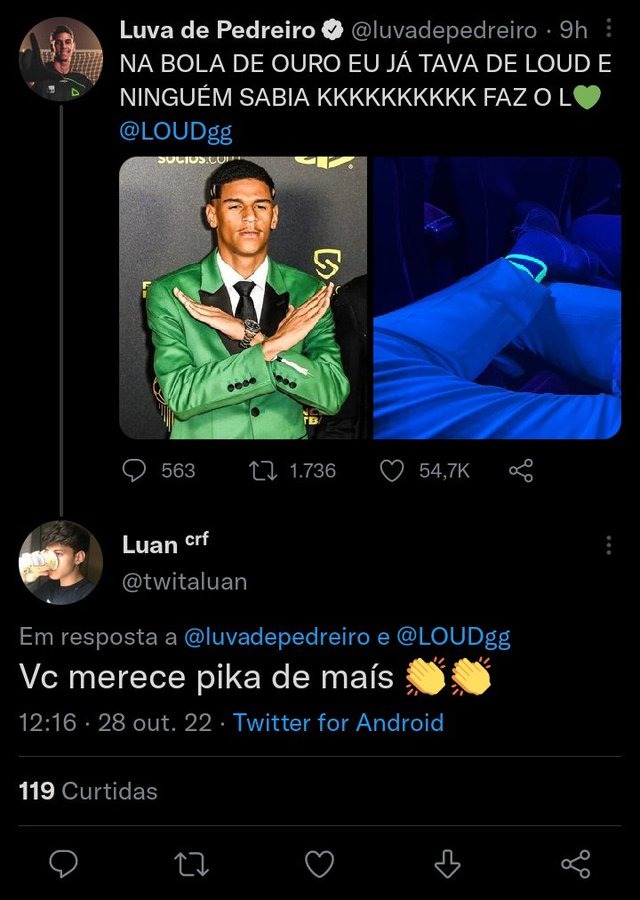
Task: Bookmark or download Luan's reply with the arrow icon
Action: click(x=447, y=863)
